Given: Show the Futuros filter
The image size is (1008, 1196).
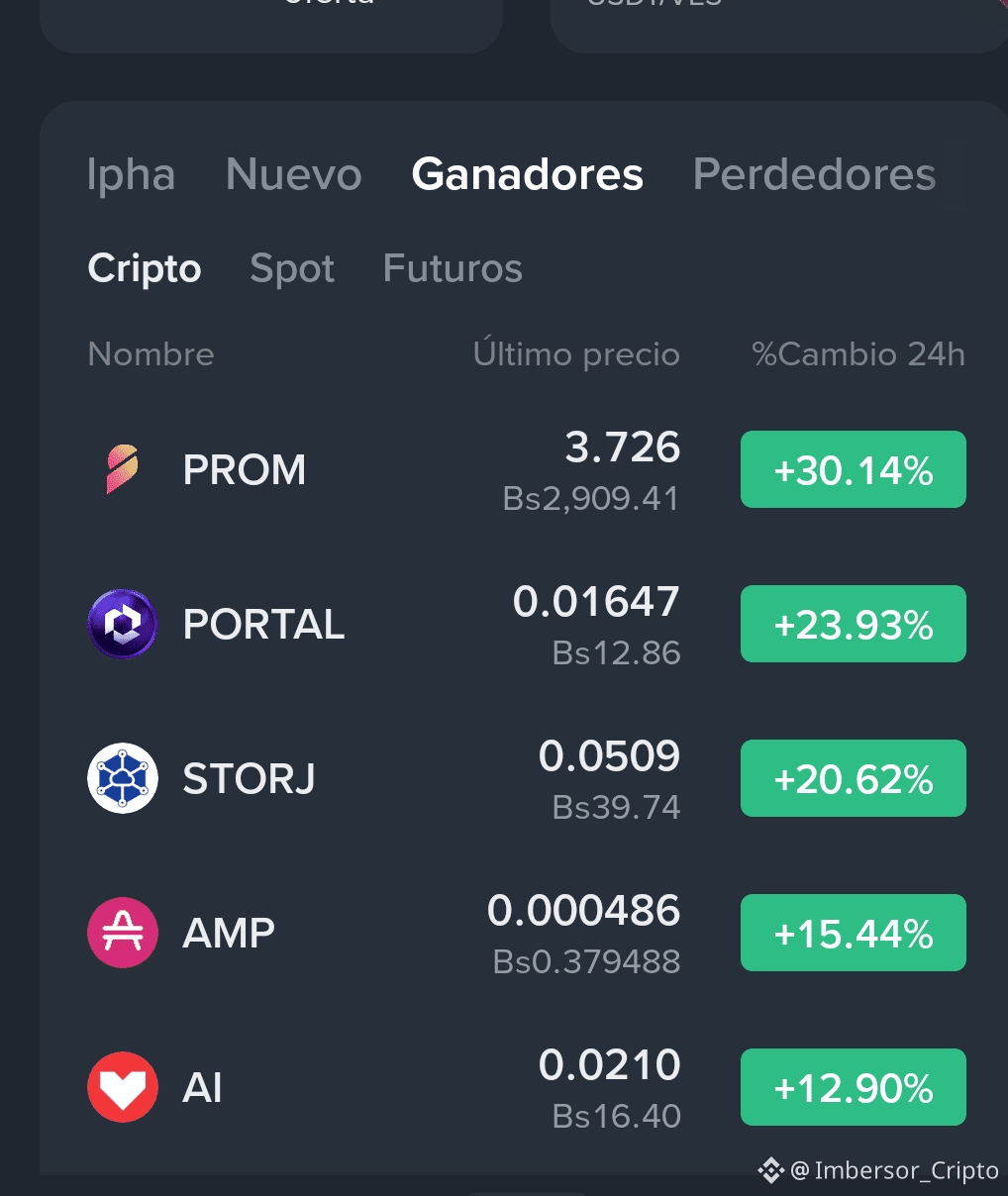Looking at the screenshot, I should click(453, 268).
